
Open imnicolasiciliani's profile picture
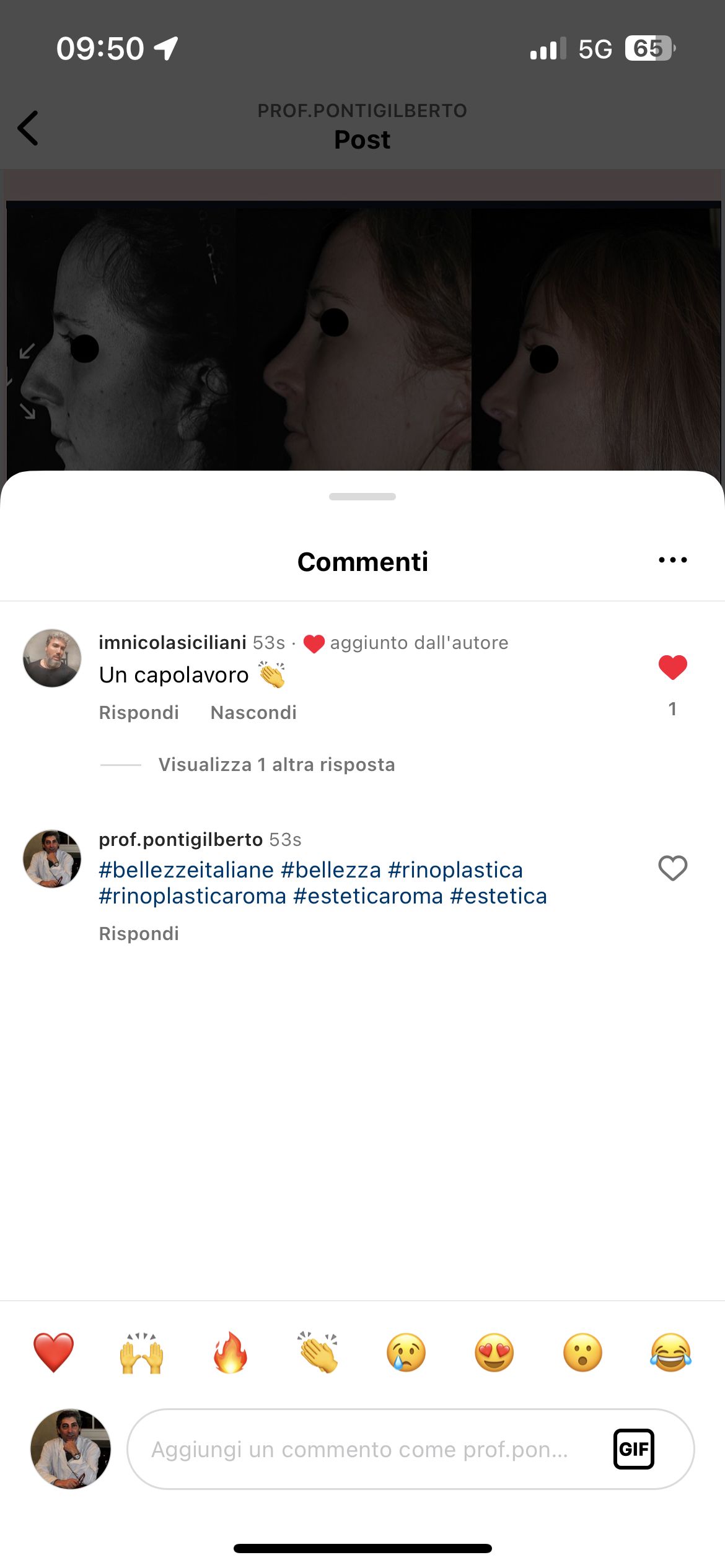[x=52, y=658]
